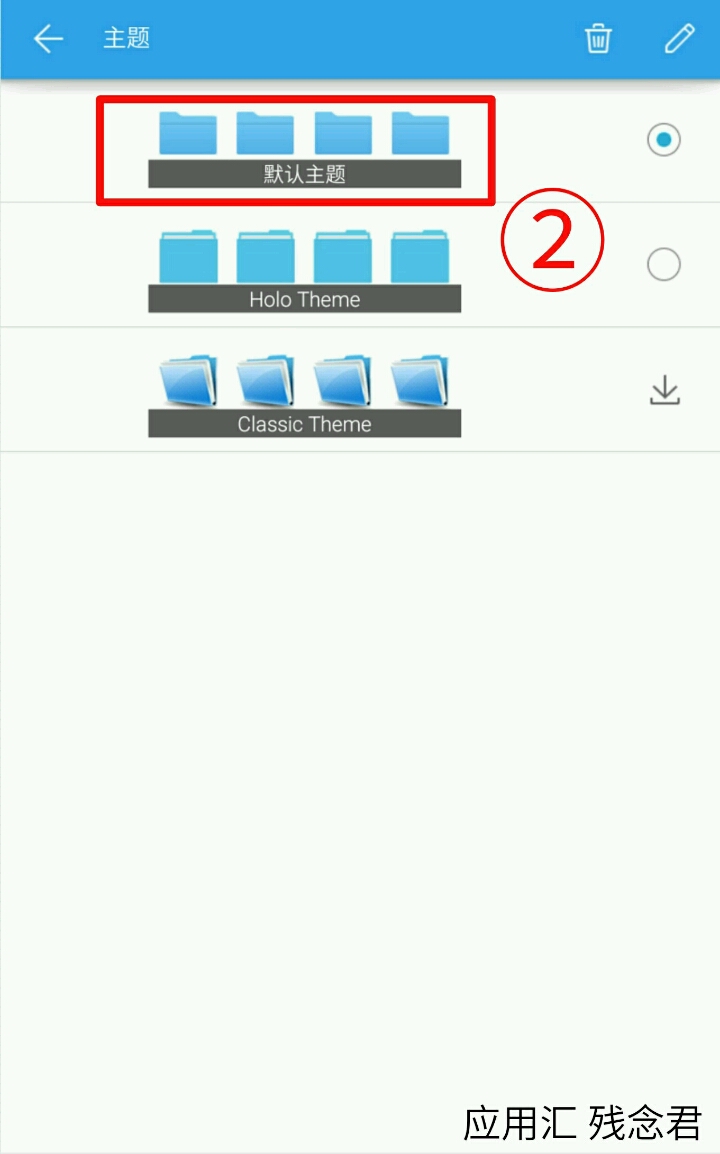Select the 默认主题 radio button
The width and height of the screenshot is (720, 1154).
[x=663, y=140]
